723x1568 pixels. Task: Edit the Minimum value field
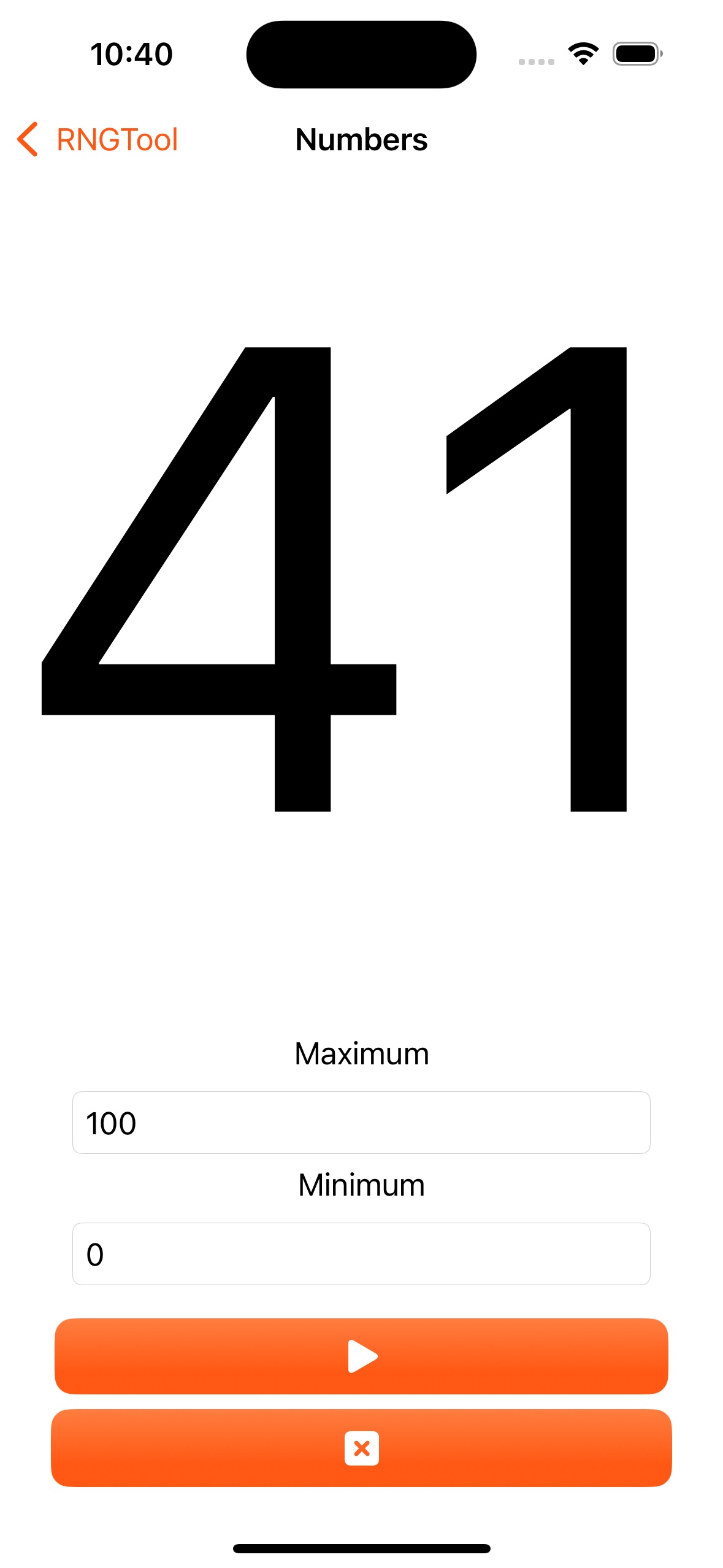(361, 1253)
